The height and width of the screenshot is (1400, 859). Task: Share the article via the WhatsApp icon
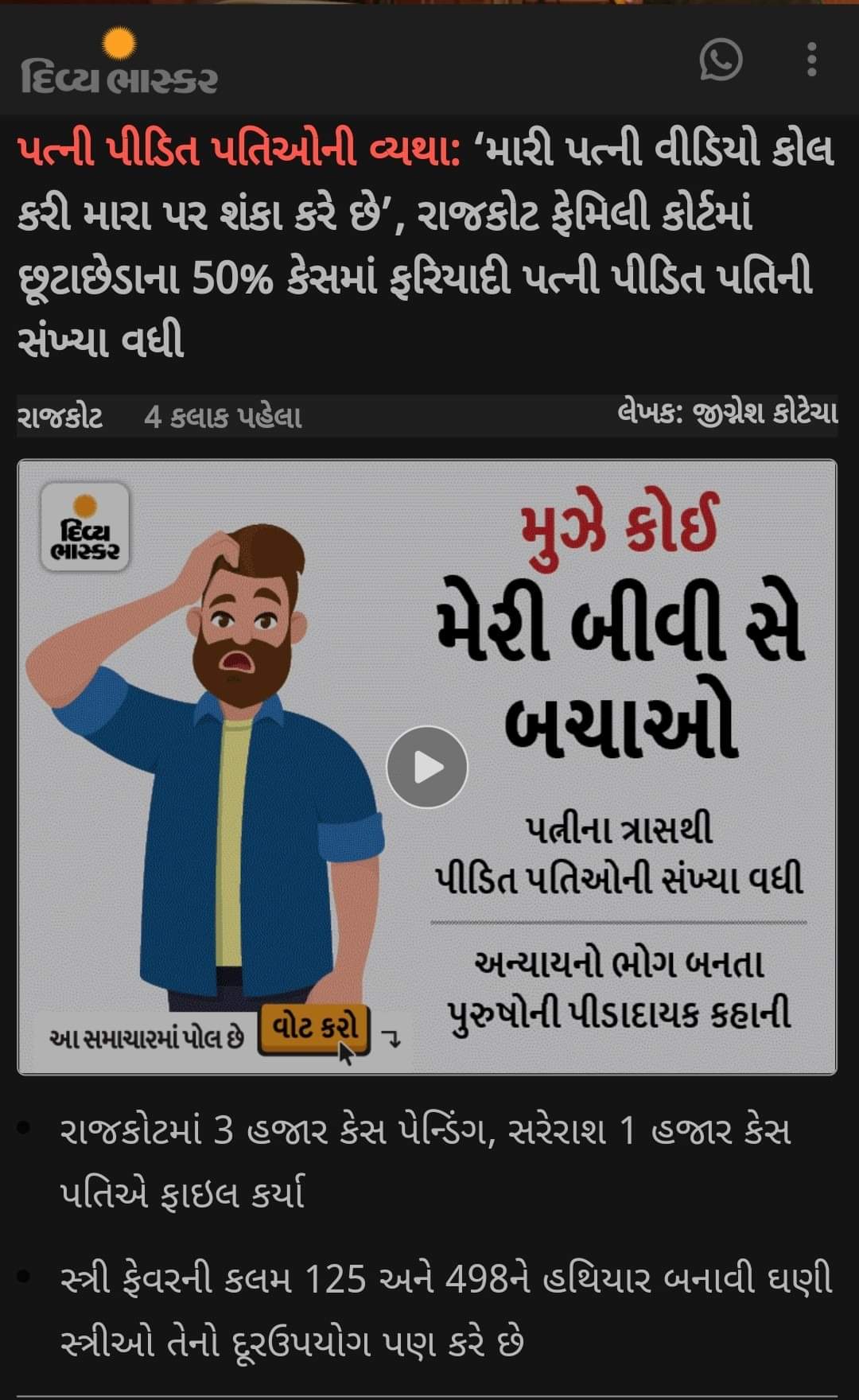coord(721,60)
